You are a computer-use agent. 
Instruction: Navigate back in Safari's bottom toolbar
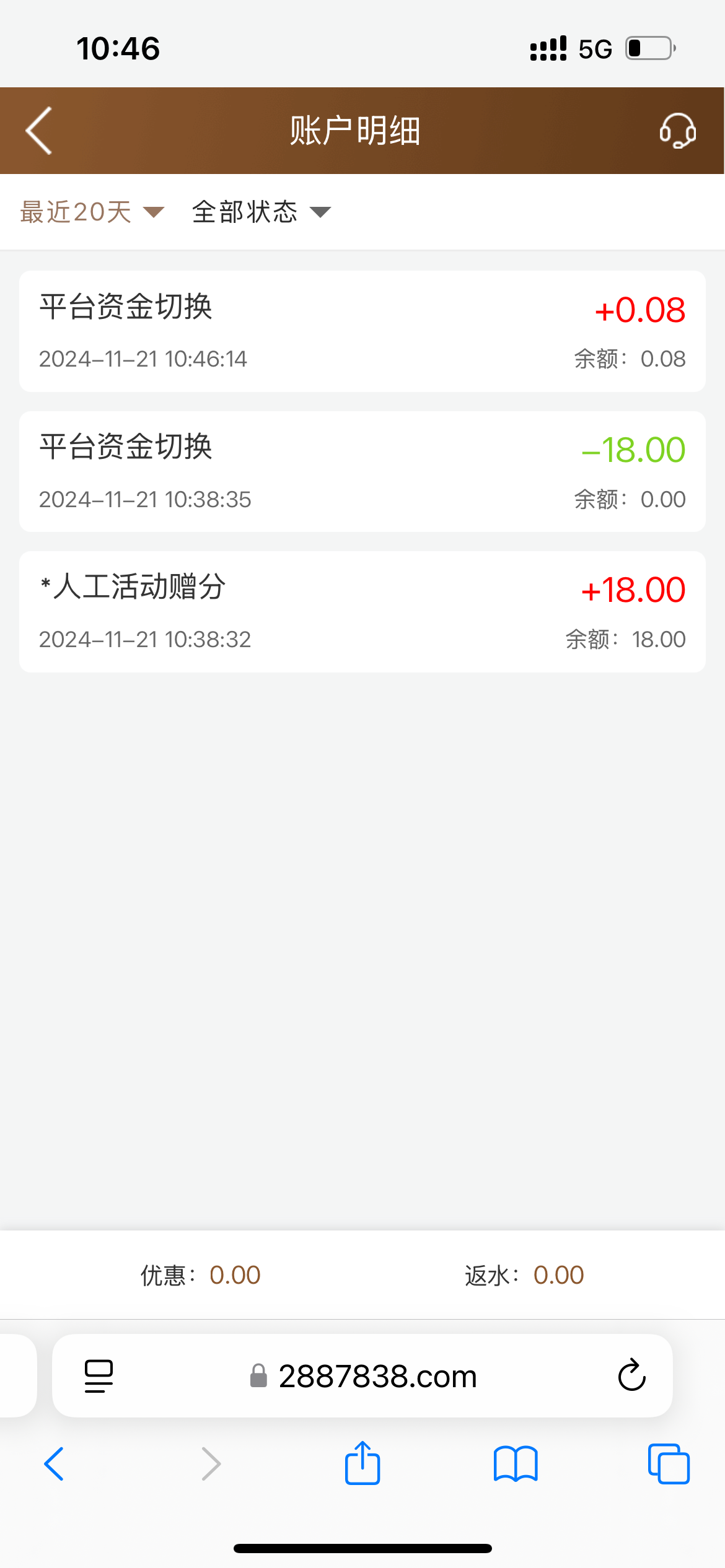[54, 1464]
